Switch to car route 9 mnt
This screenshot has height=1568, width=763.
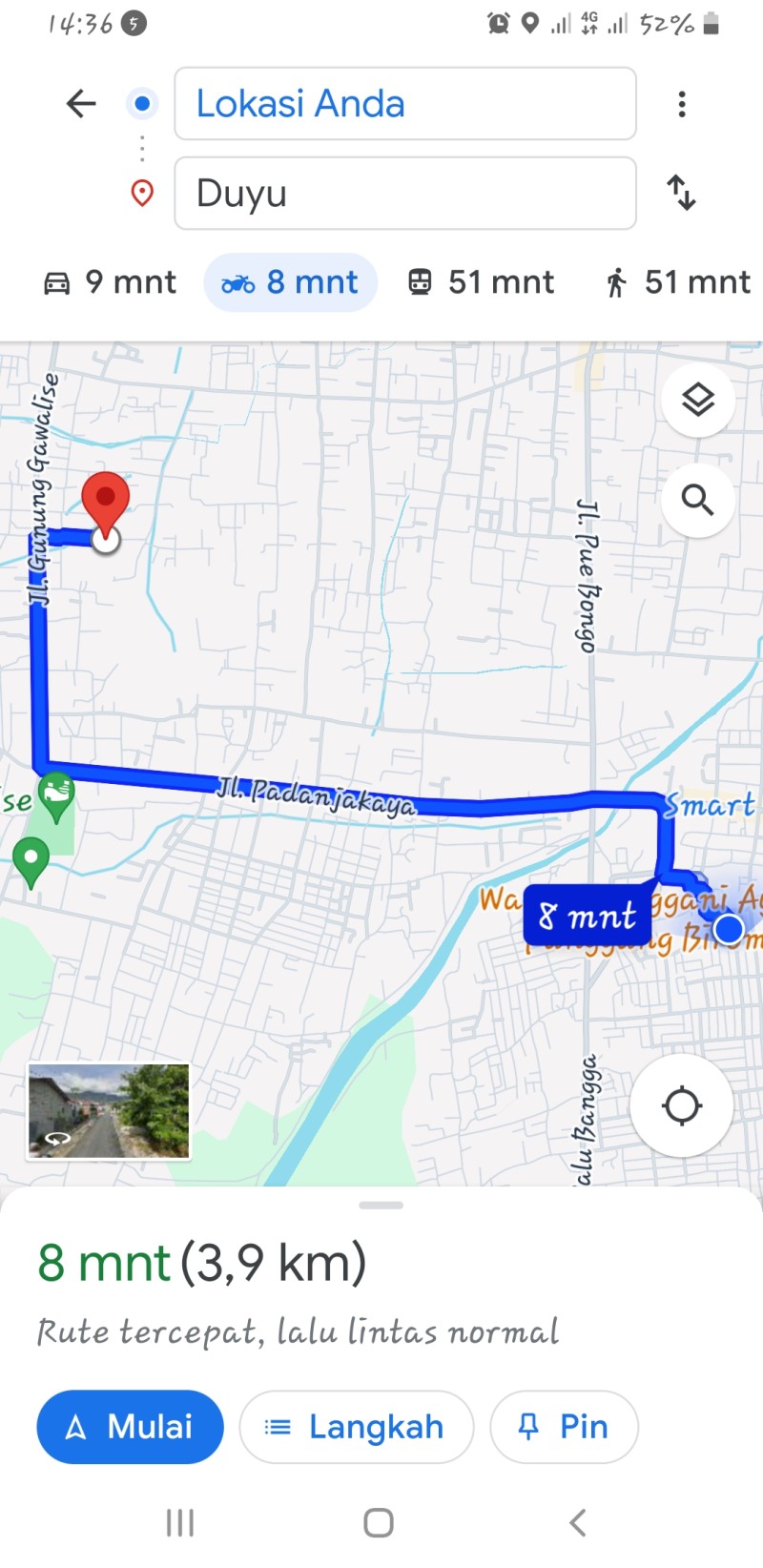pos(111,282)
